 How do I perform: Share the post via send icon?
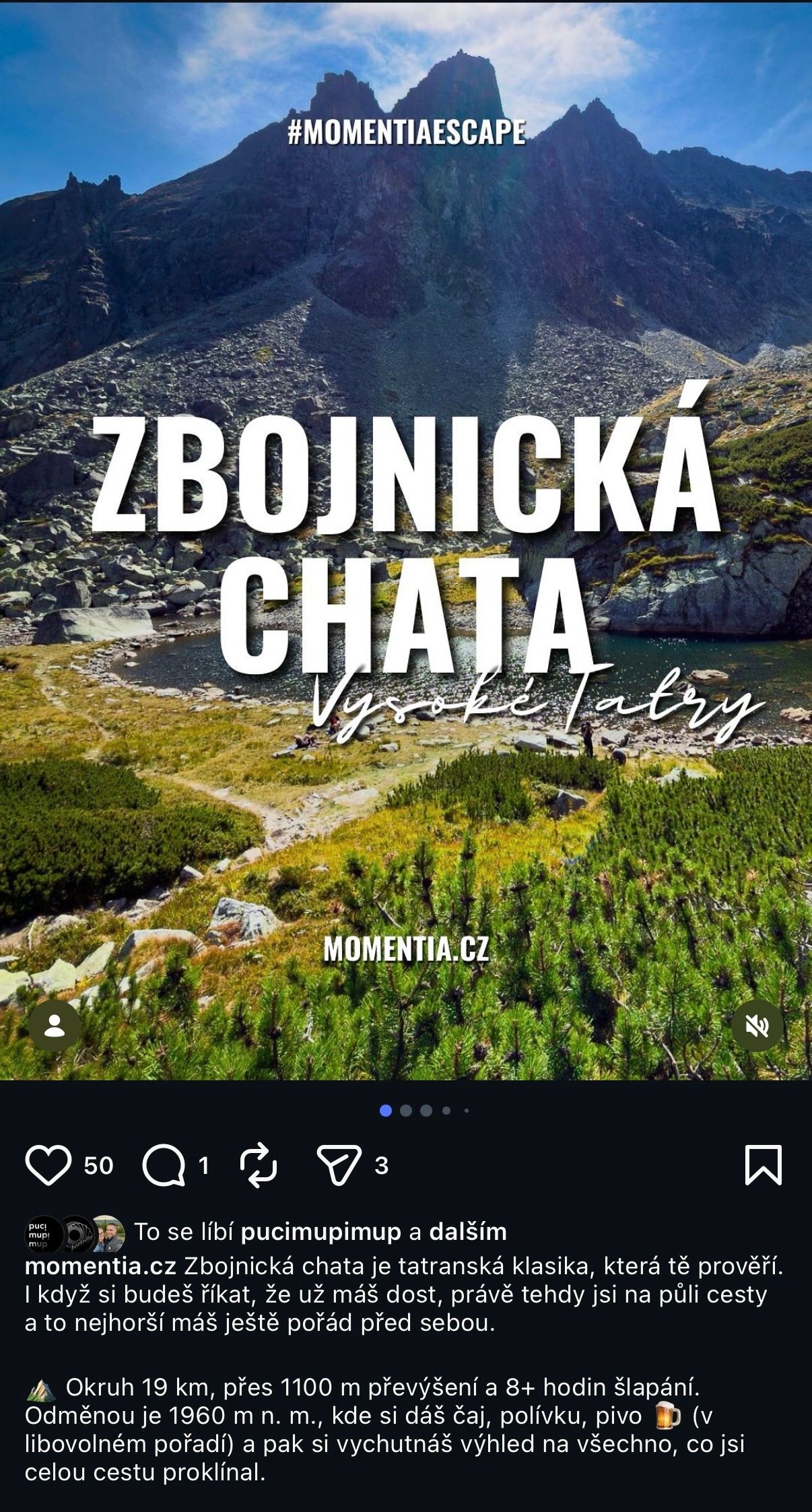339,1165
